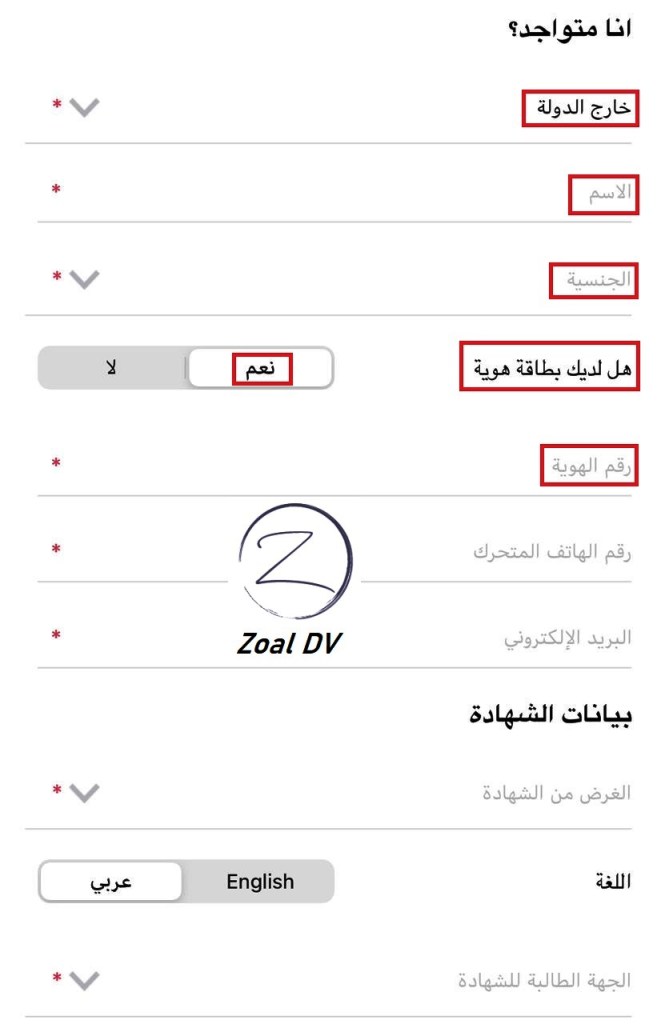
Task: Select نعم for having an ID card
Action: pos(260,369)
